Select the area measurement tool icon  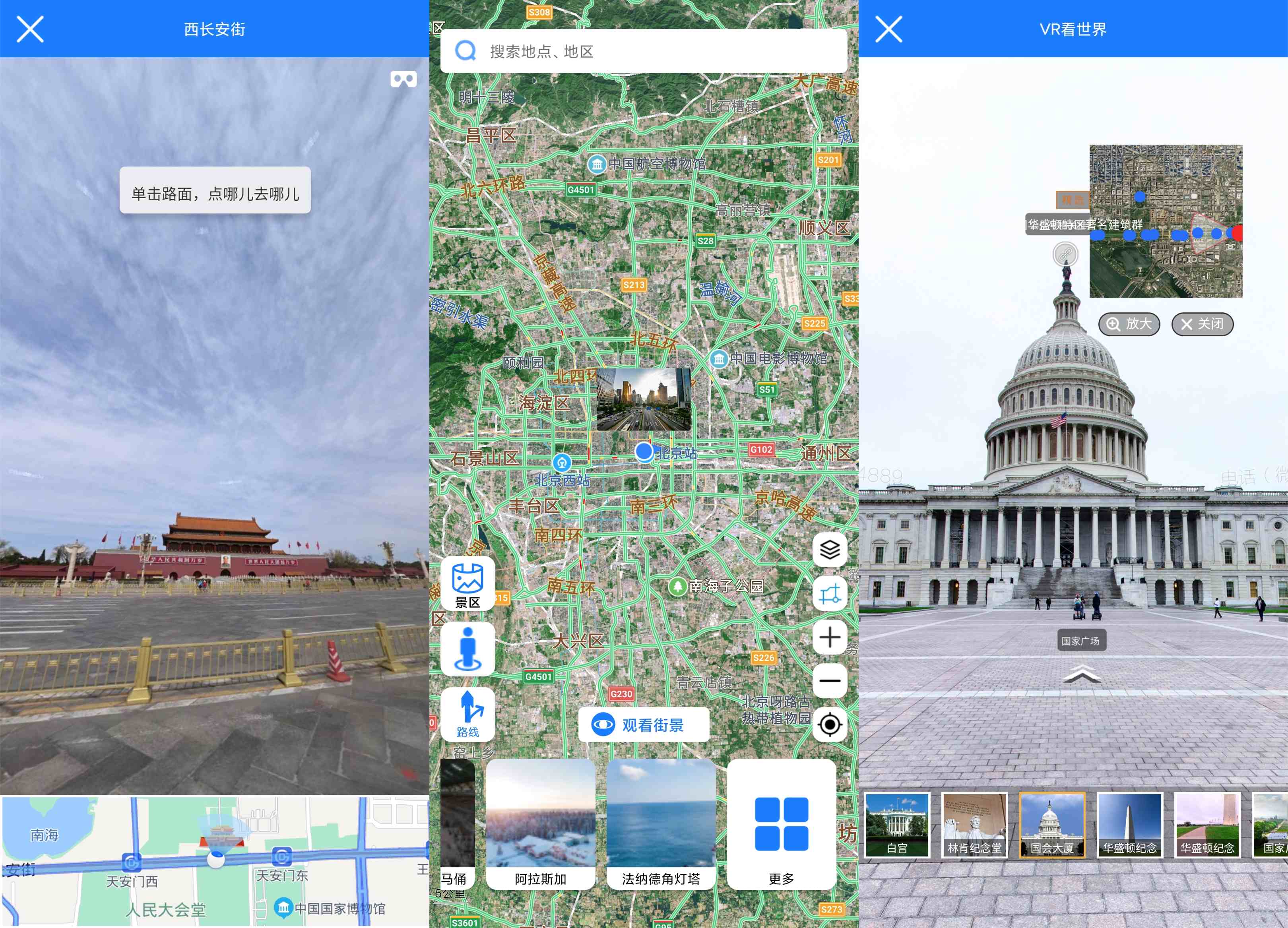(x=830, y=593)
